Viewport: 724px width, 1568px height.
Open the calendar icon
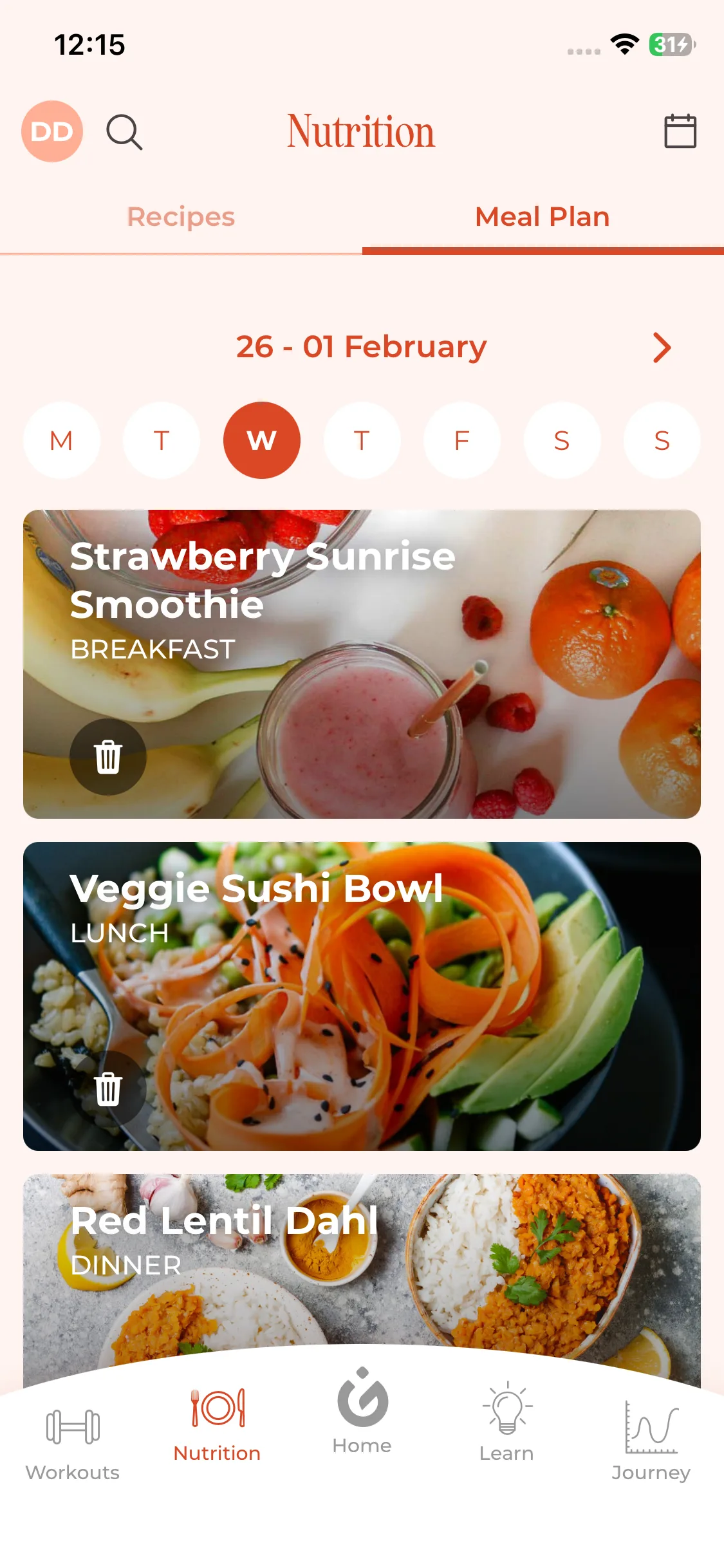(680, 131)
